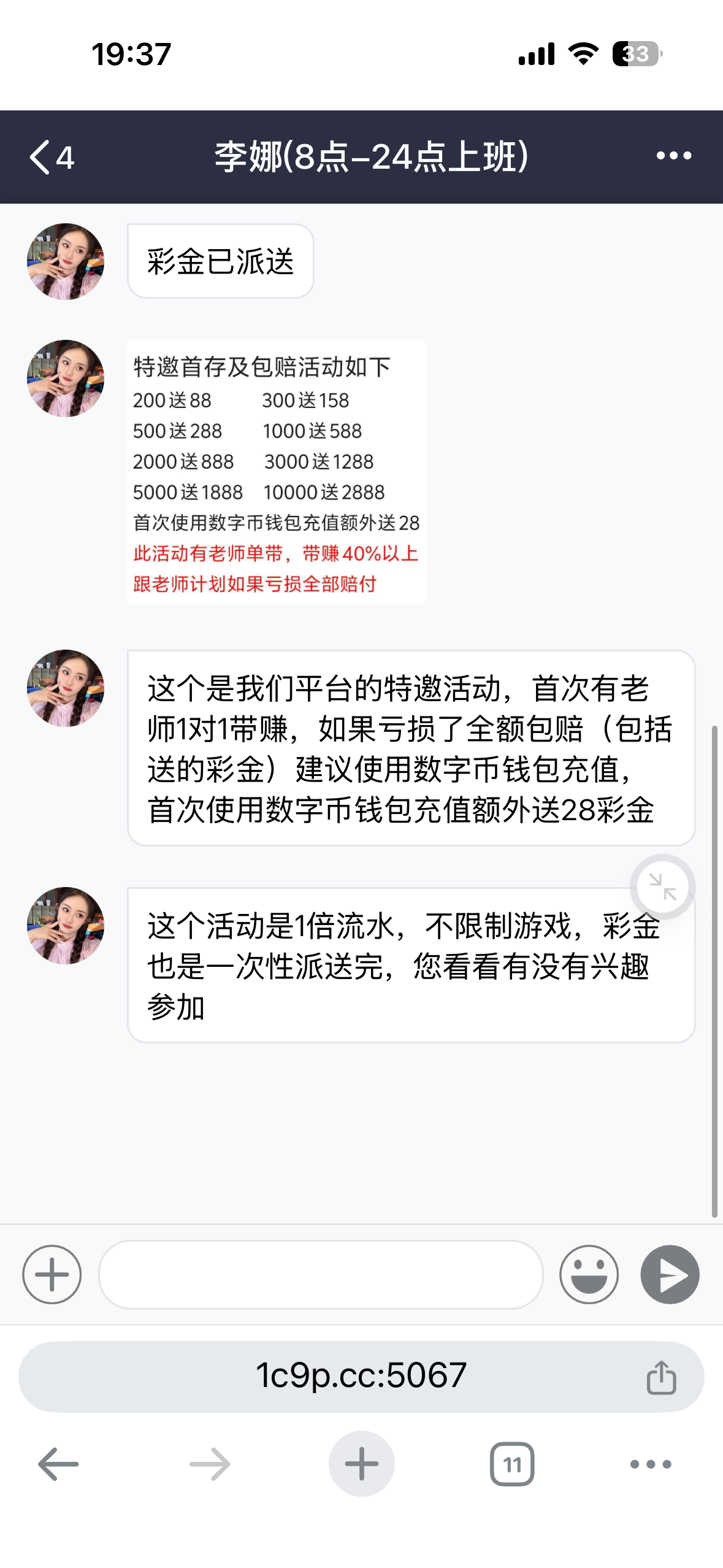Screen dimensions: 723x1568
Task: Send the message
Action: click(670, 1274)
